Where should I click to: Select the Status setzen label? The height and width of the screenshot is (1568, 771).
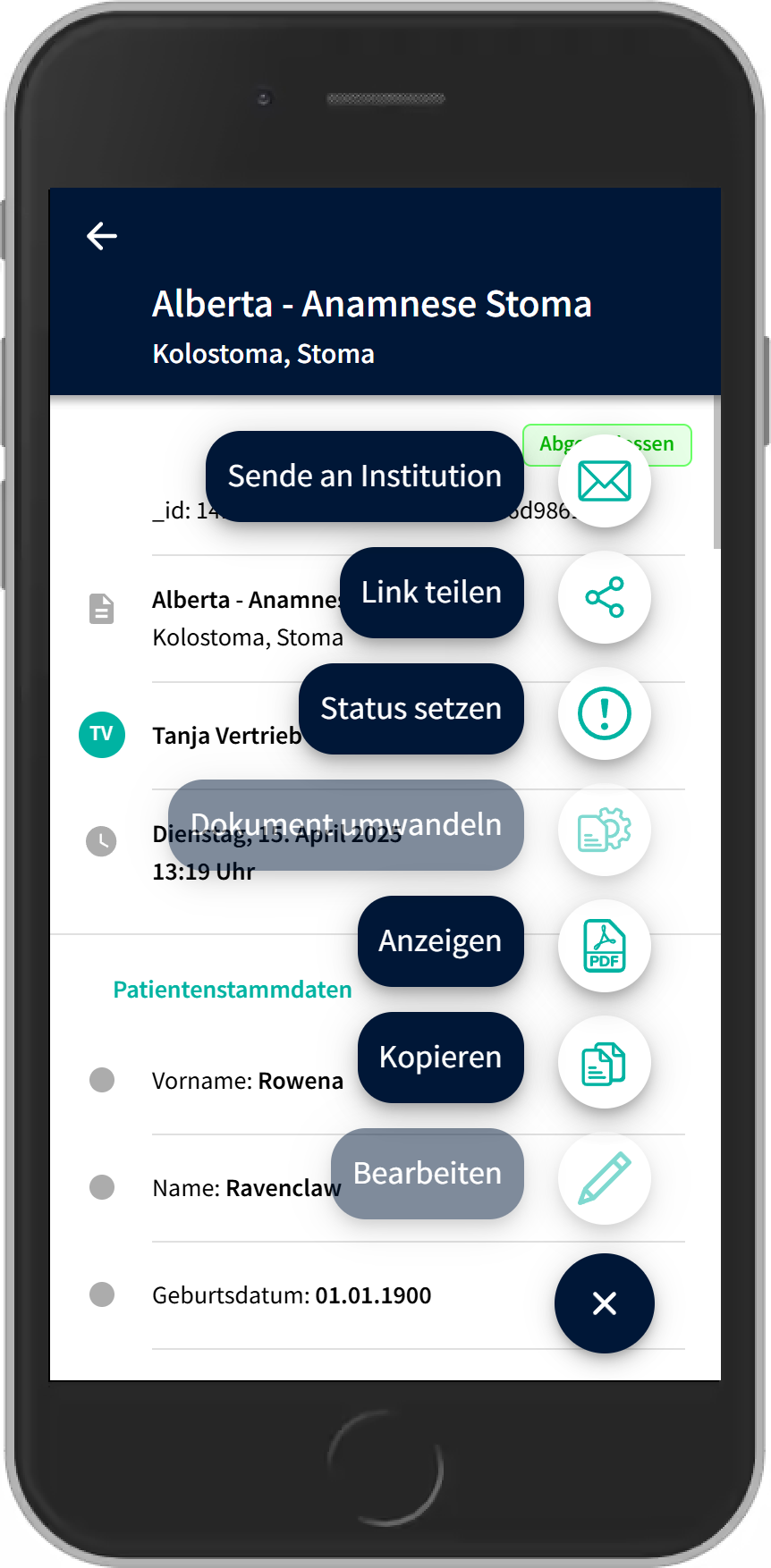(411, 709)
